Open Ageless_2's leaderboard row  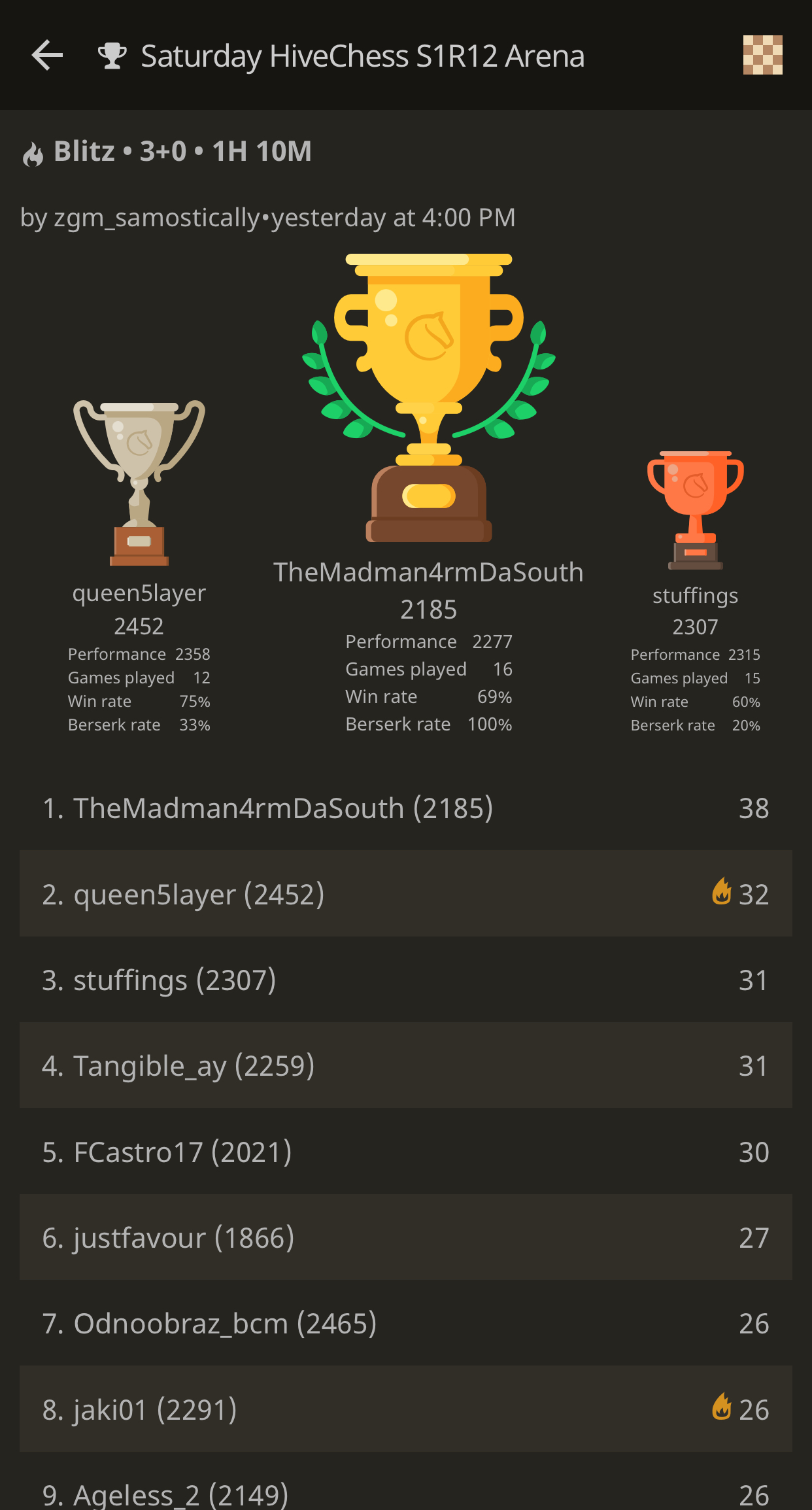tap(405, 1493)
